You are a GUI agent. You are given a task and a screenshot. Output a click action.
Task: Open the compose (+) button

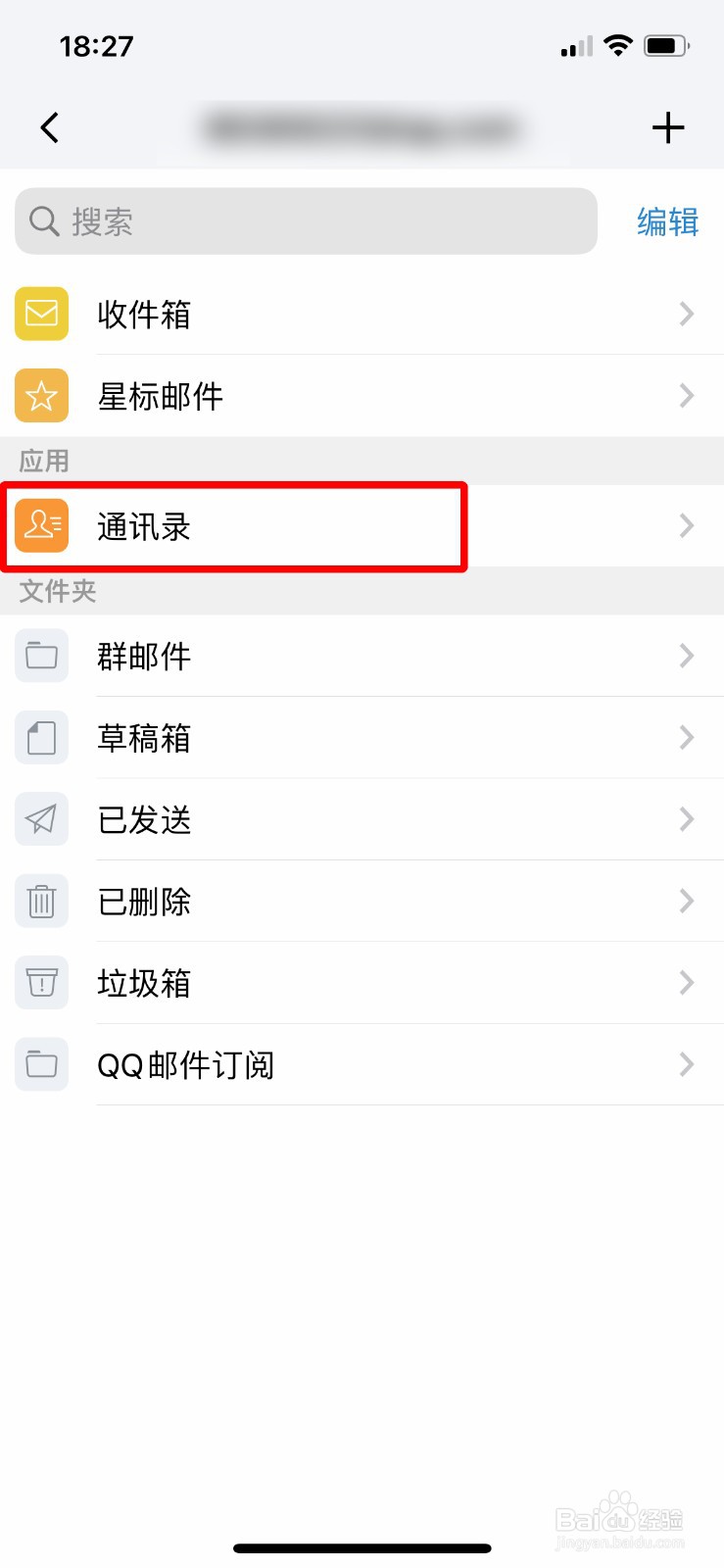coord(669,127)
